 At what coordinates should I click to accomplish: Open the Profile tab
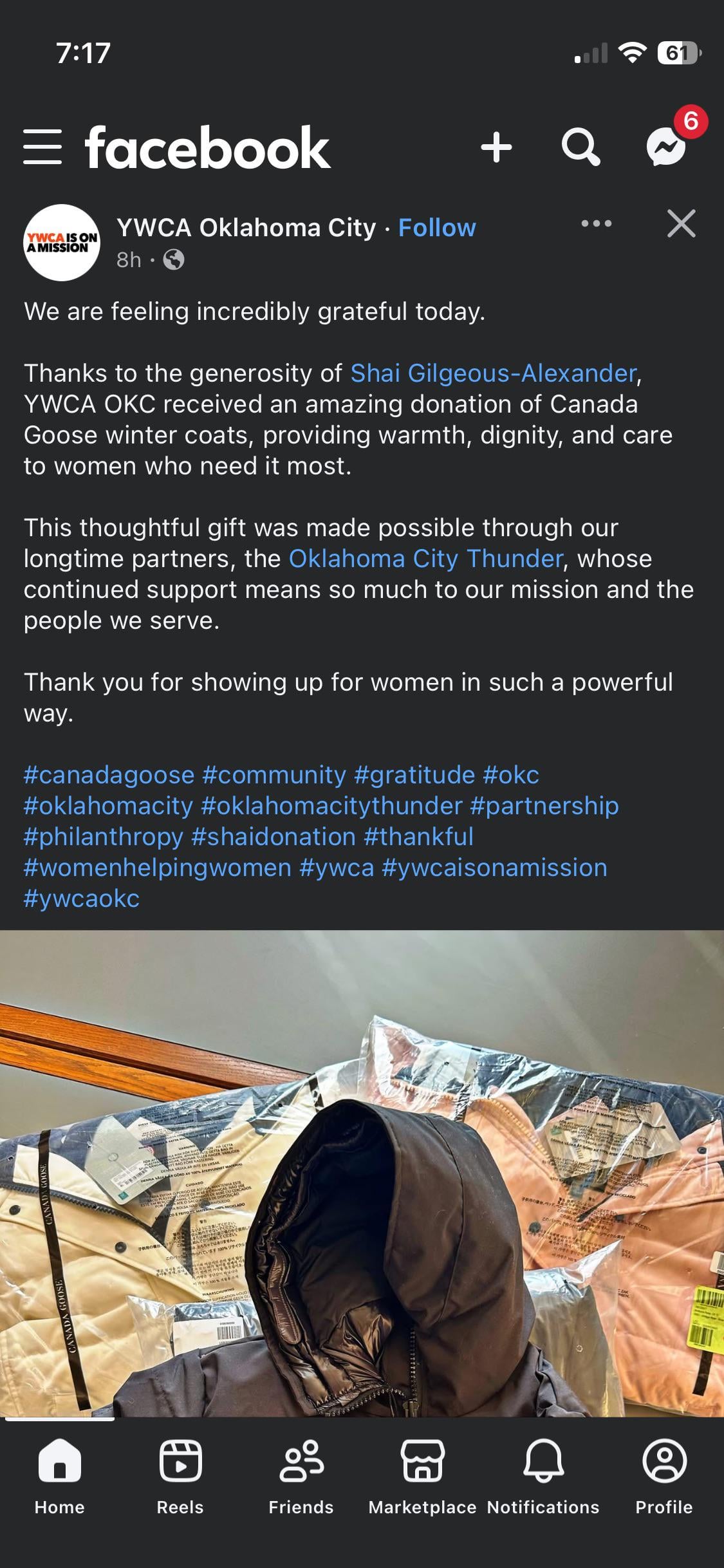[x=664, y=1474]
